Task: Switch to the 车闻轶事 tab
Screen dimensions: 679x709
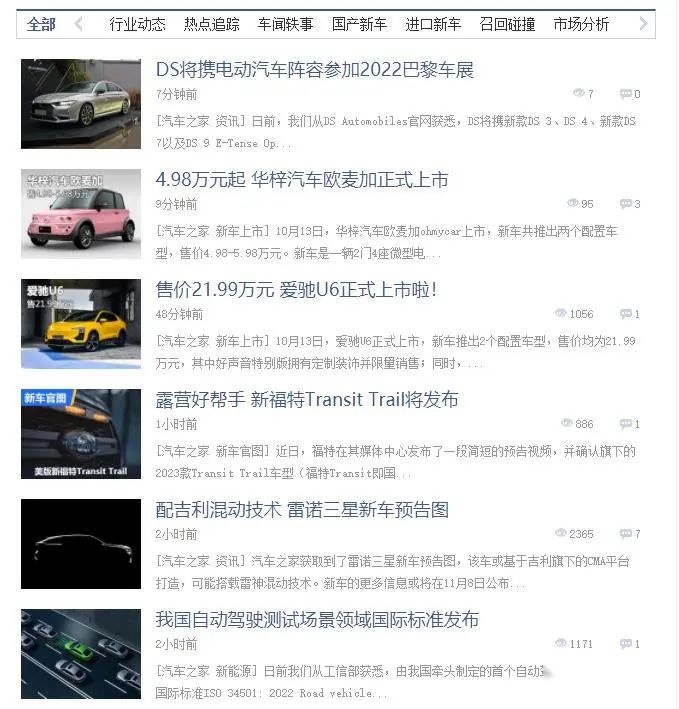Action: [285, 24]
